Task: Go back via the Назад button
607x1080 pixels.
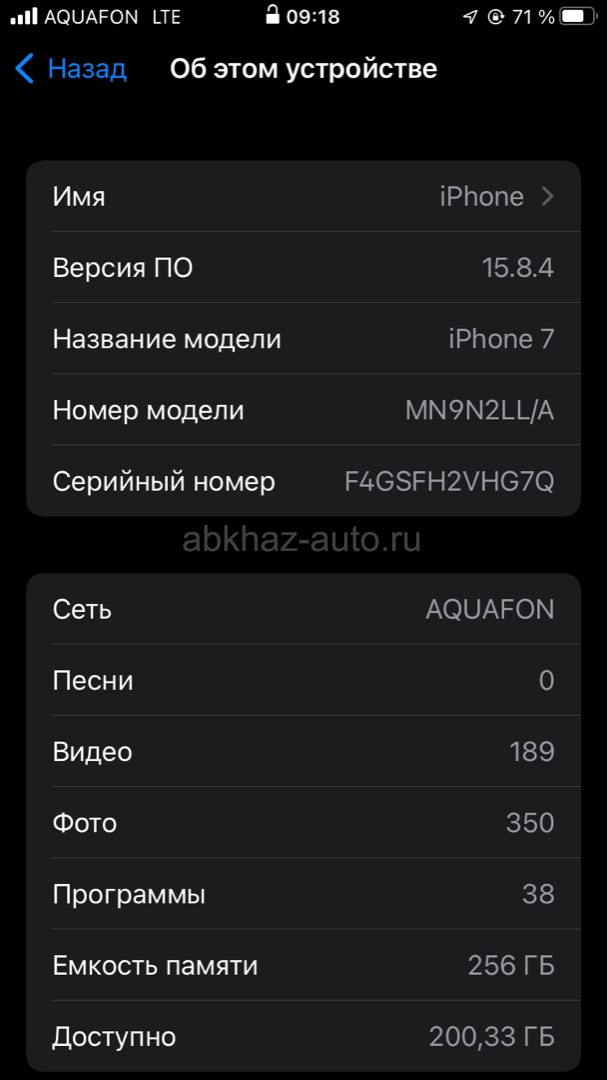Action: tap(71, 70)
